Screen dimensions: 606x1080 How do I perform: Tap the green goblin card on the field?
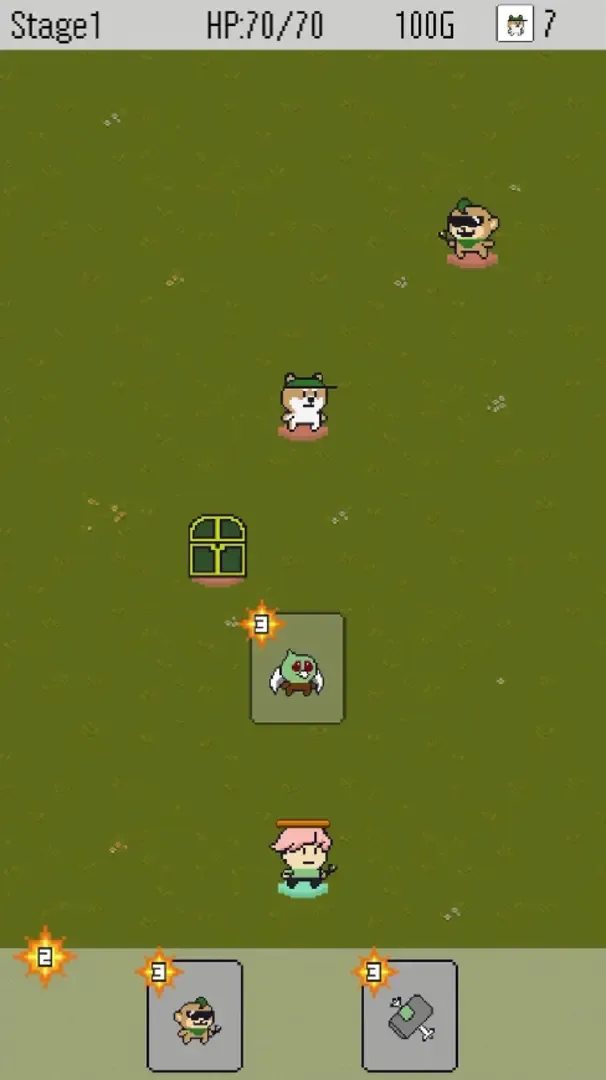297,669
